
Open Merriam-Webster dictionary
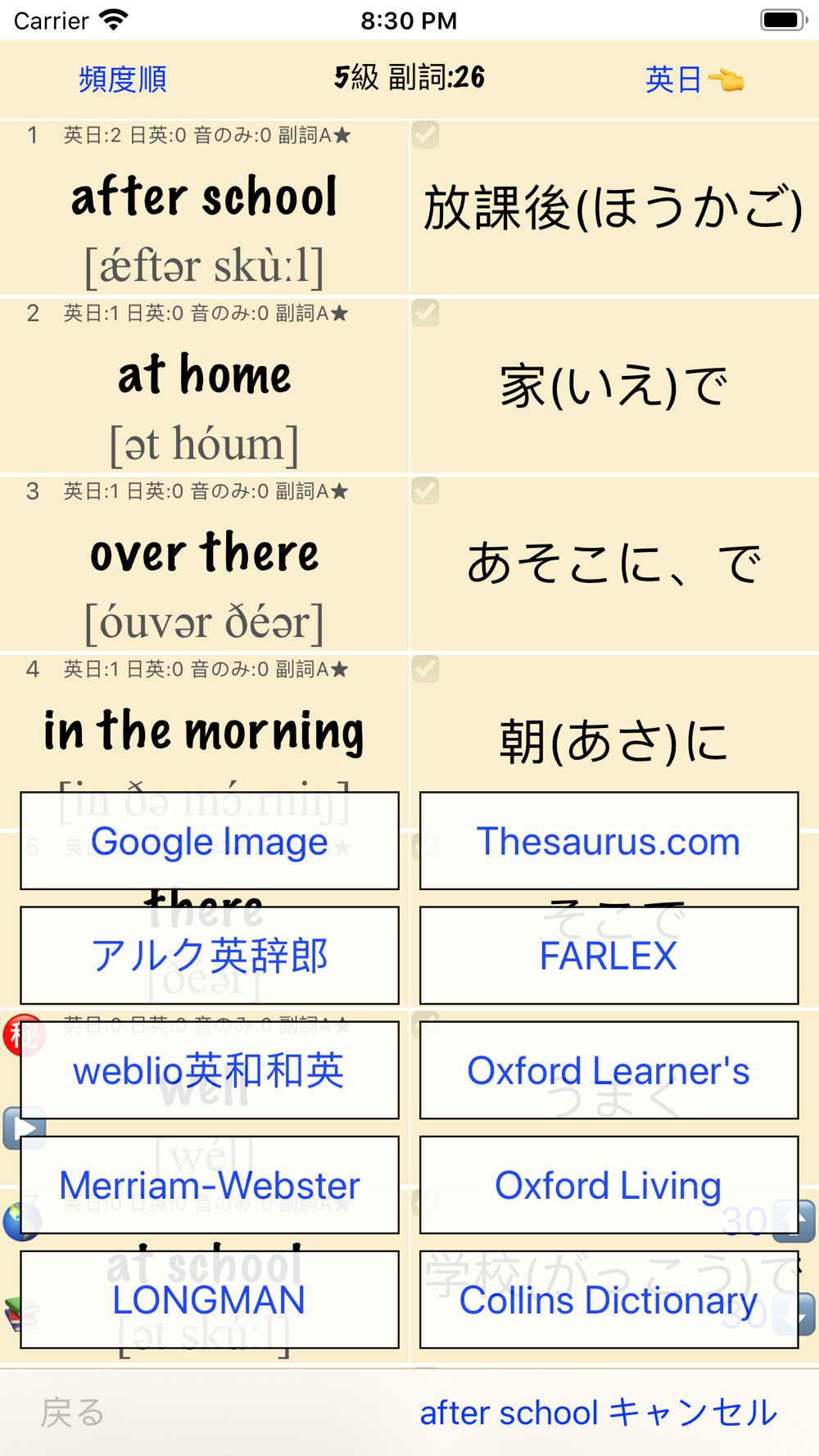tap(210, 1185)
